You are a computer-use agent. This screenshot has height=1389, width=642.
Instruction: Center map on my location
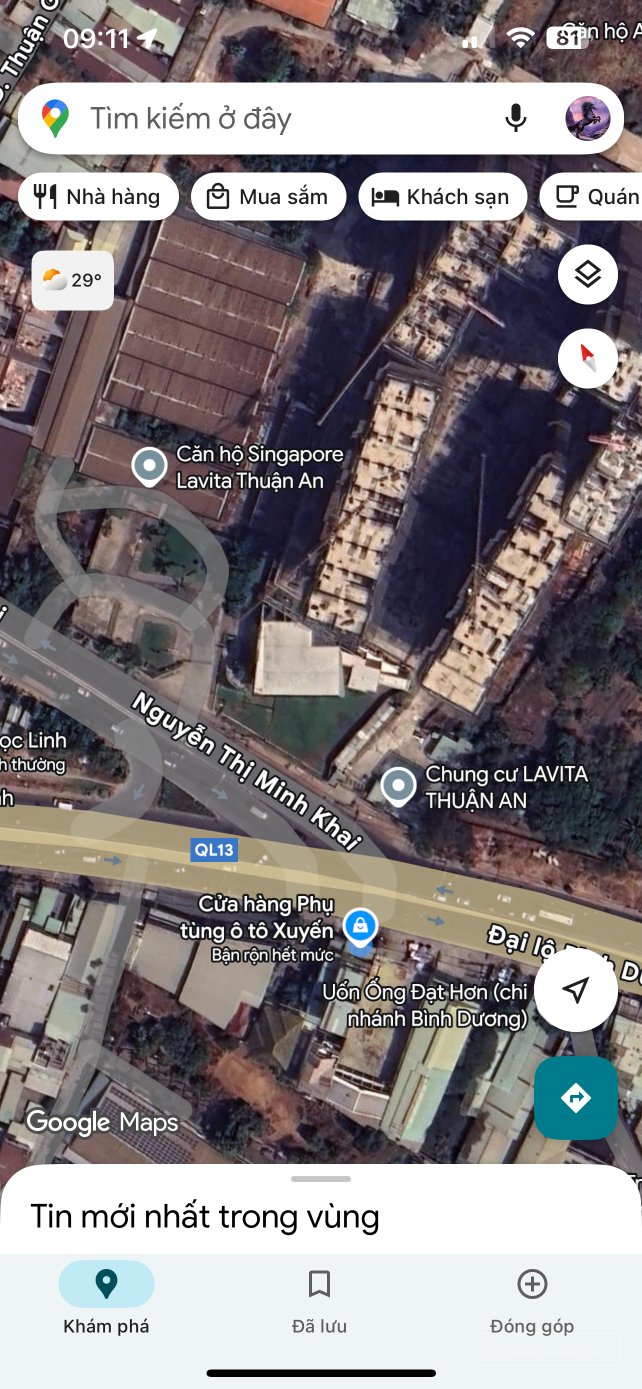click(x=575, y=990)
